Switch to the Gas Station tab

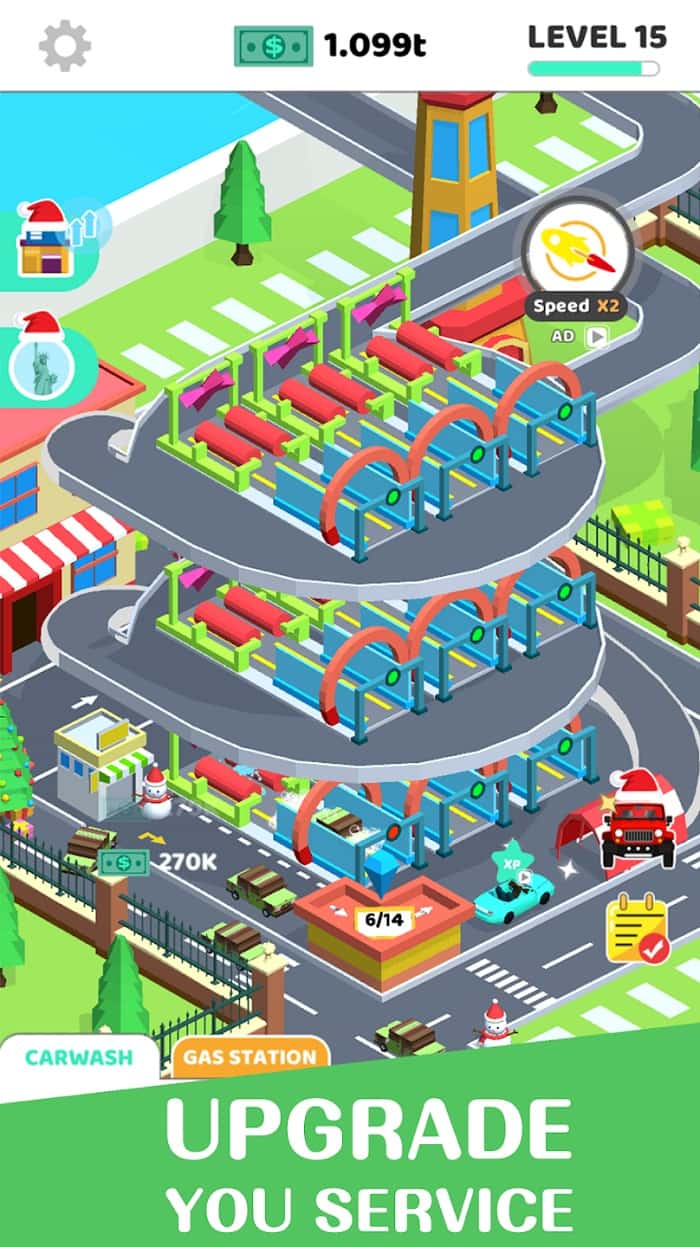250,1057
